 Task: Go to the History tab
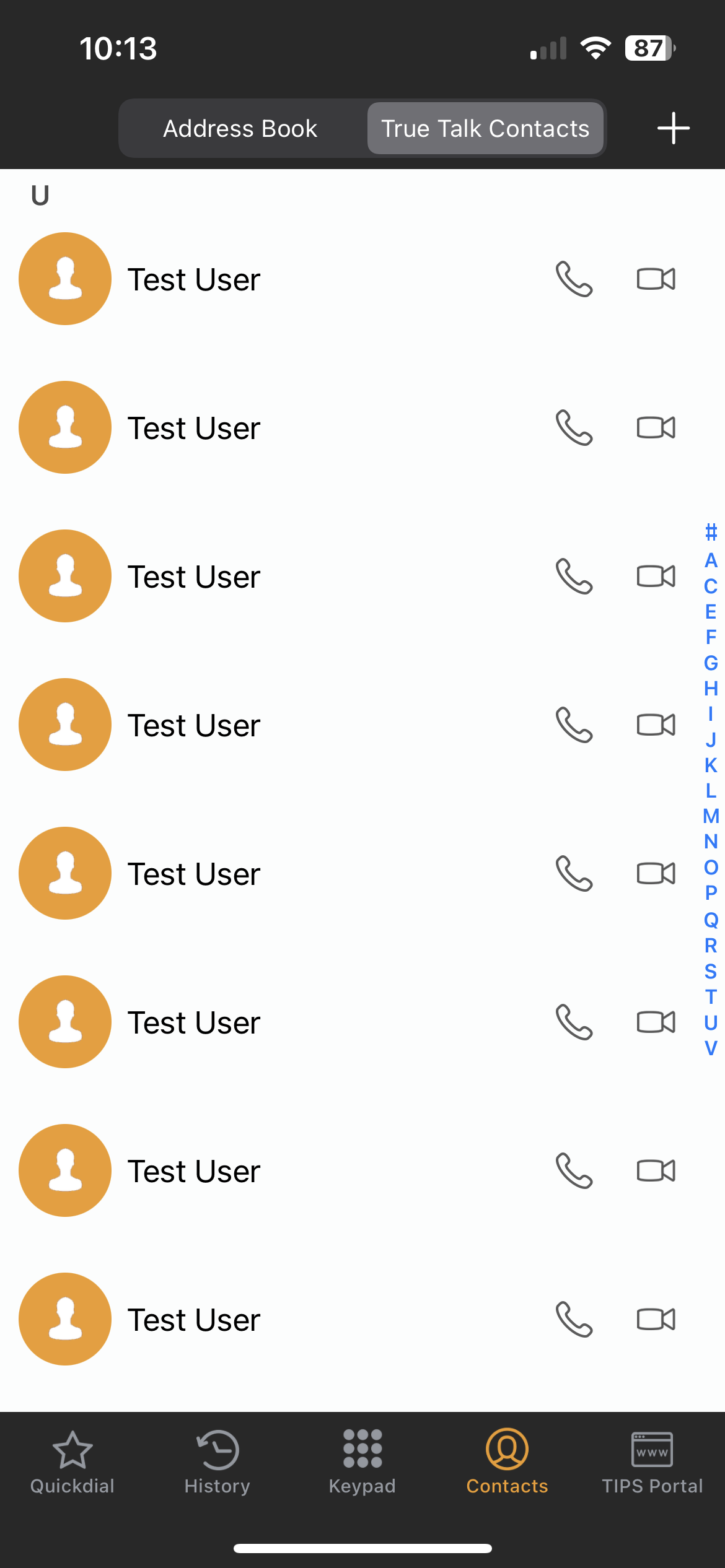pyautogui.click(x=217, y=1463)
